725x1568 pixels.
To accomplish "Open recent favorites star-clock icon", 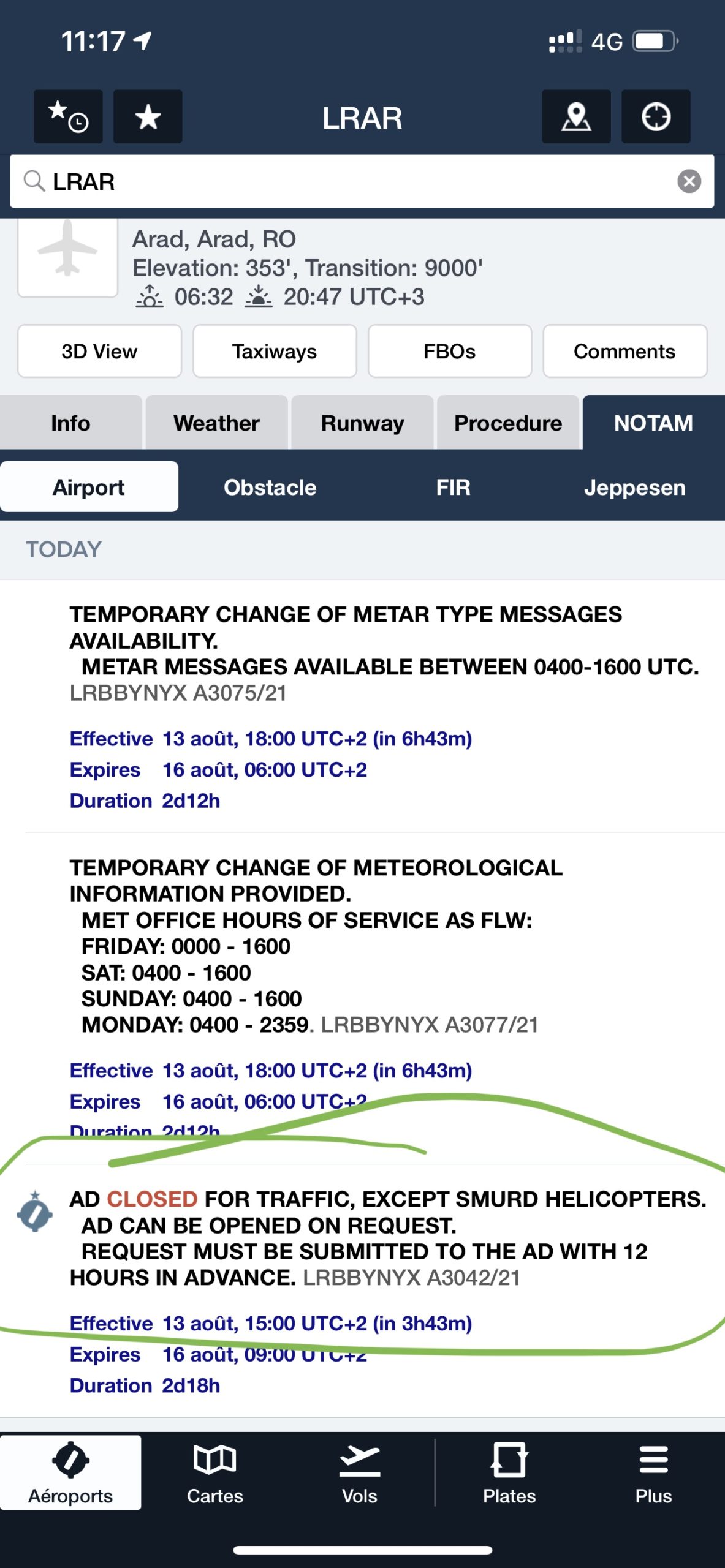I will pos(68,116).
